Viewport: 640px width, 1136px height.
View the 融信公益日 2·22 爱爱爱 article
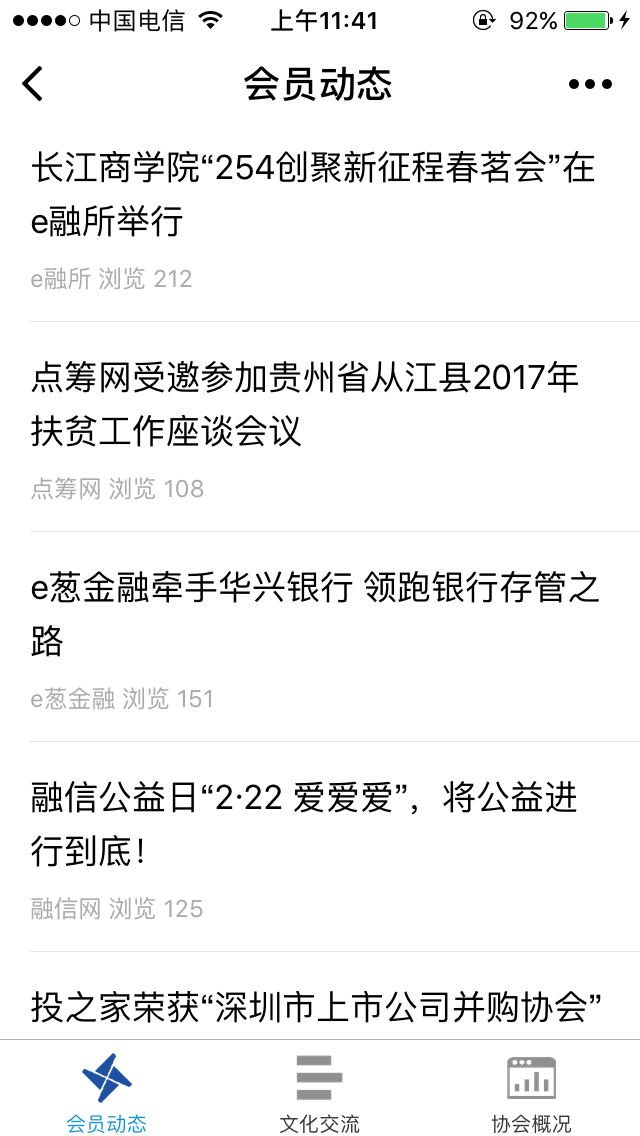click(x=305, y=824)
